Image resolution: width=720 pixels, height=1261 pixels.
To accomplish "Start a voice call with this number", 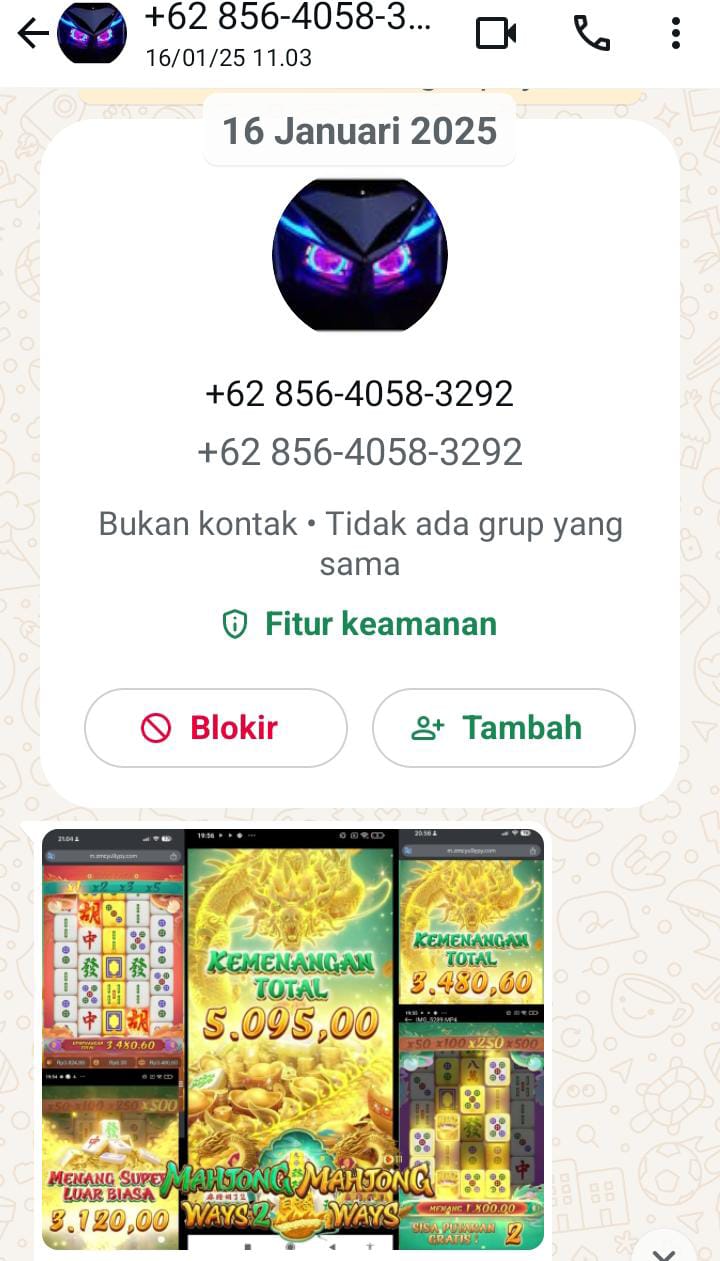I will click(591, 34).
